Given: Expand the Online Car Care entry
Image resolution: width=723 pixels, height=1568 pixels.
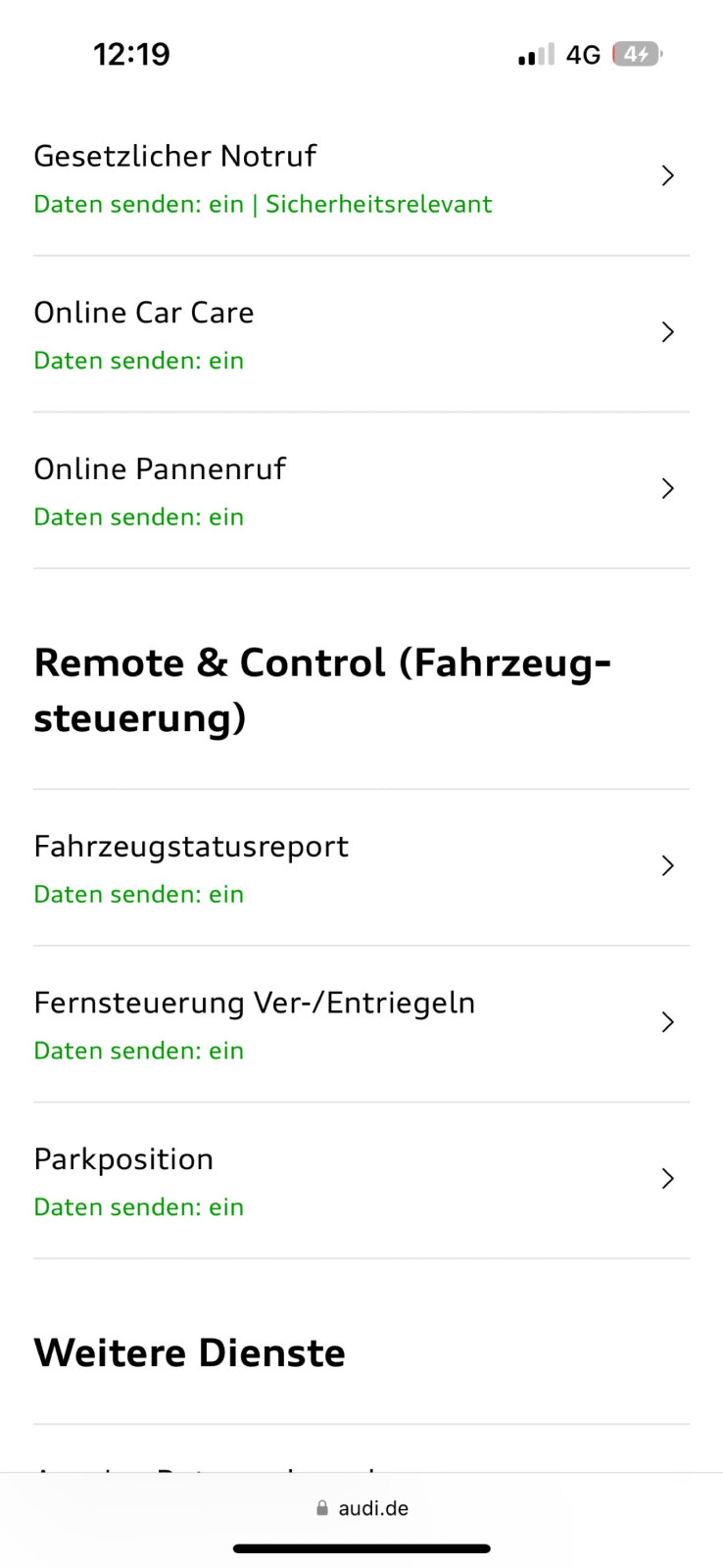Looking at the screenshot, I should click(667, 332).
